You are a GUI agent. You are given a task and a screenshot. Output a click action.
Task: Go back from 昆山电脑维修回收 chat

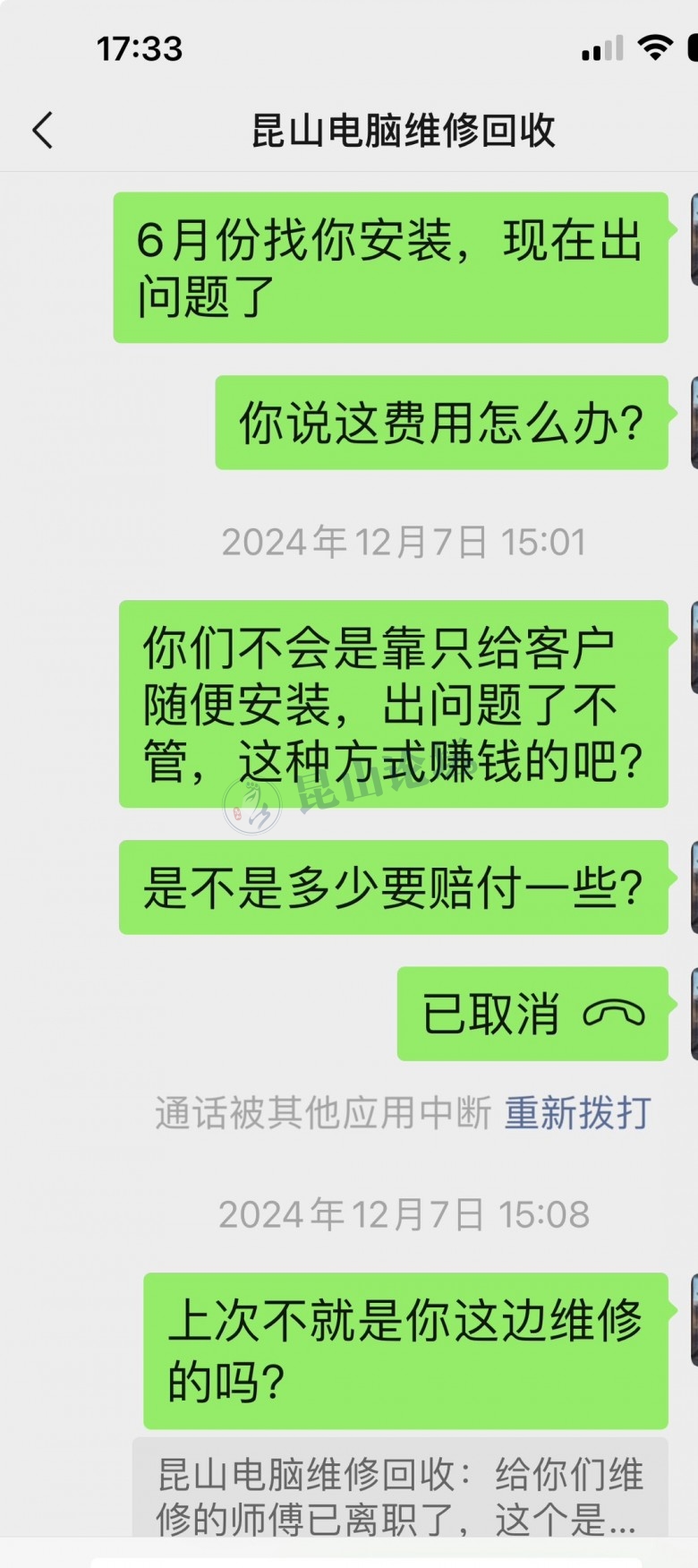point(43,131)
